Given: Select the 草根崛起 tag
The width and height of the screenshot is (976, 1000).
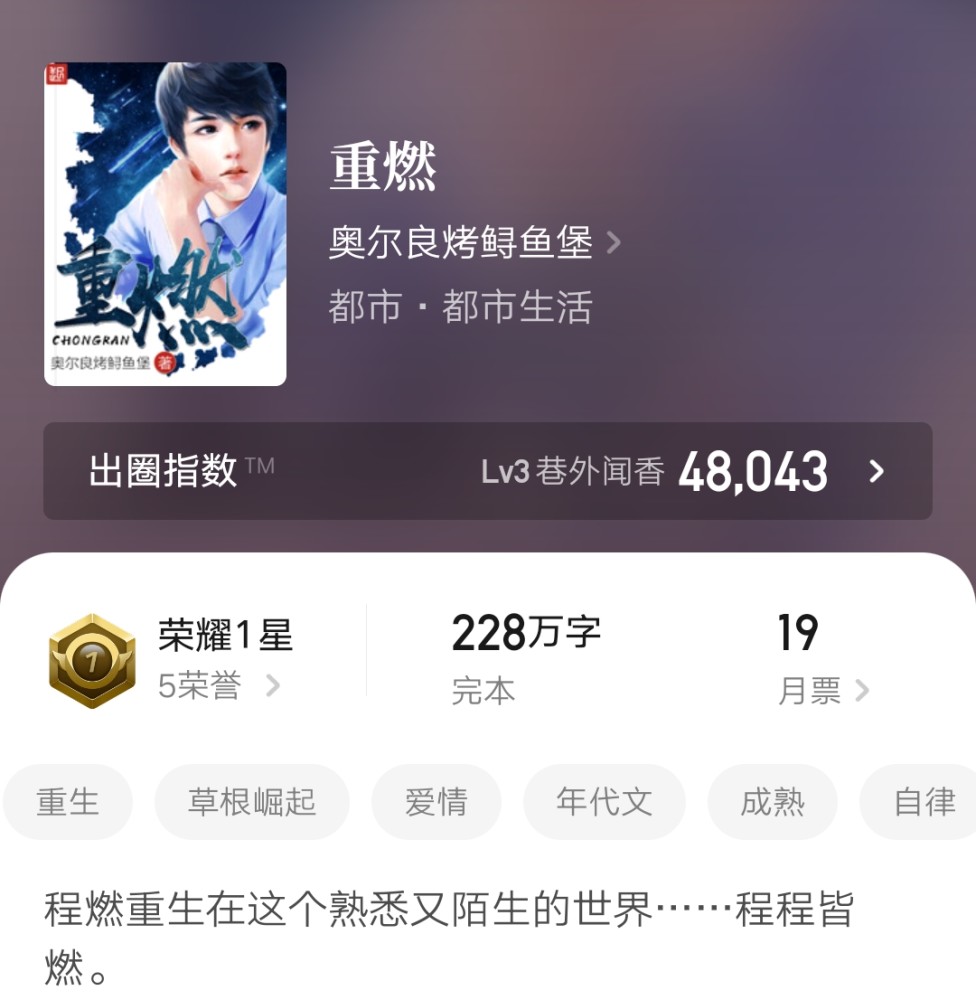Looking at the screenshot, I should pos(252,802).
